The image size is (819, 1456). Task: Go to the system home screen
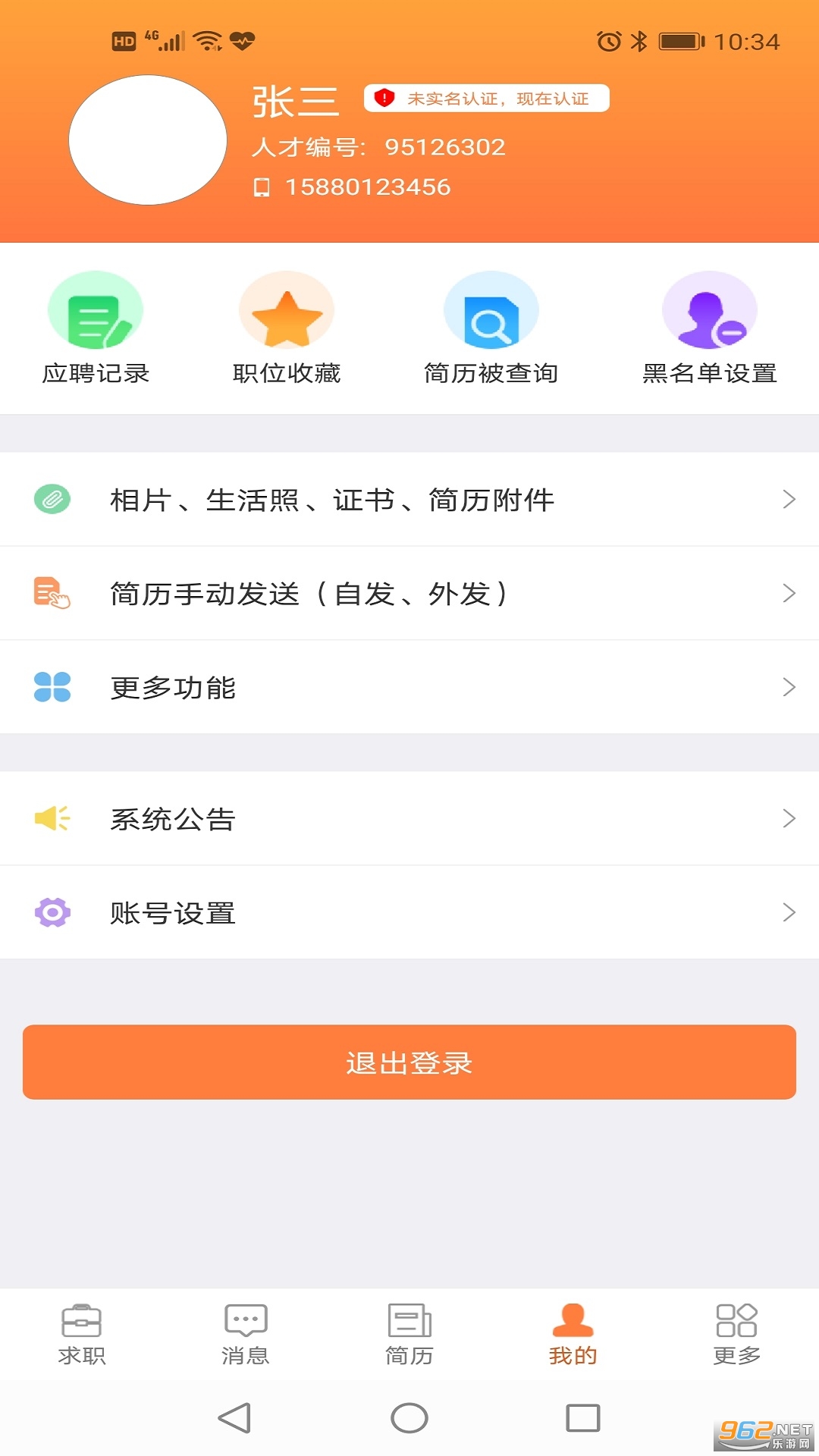tap(409, 1418)
